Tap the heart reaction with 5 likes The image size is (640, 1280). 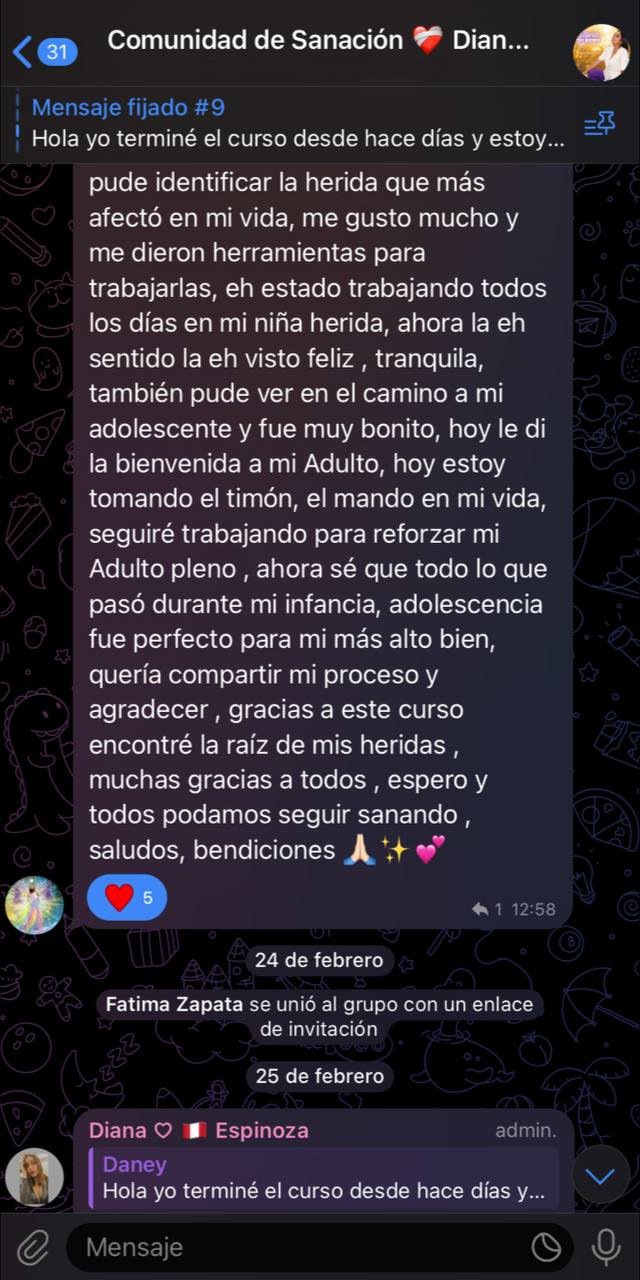coord(127,897)
